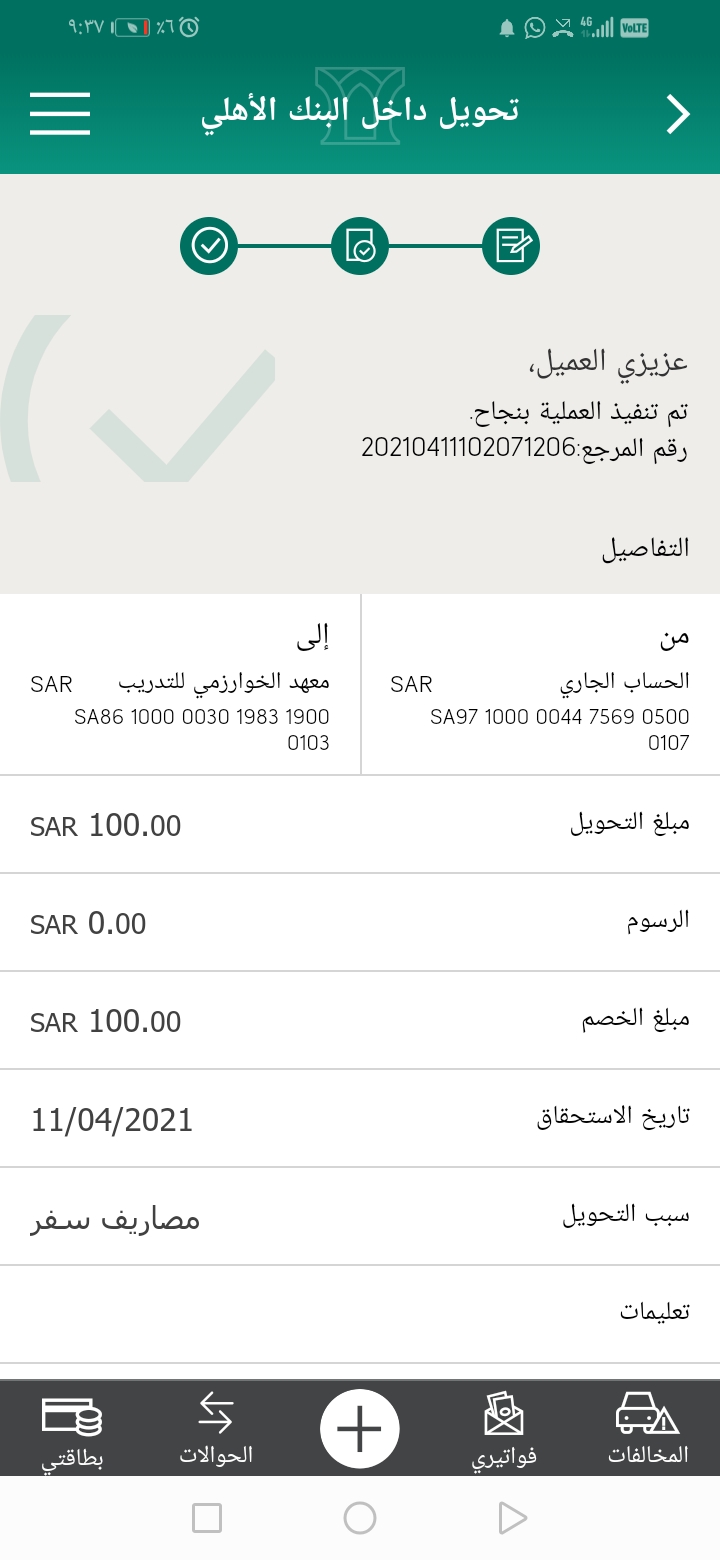The height and width of the screenshot is (1560, 720).
Task: Switch to the الحوالات (Transfers) tab
Action: coord(216,1430)
